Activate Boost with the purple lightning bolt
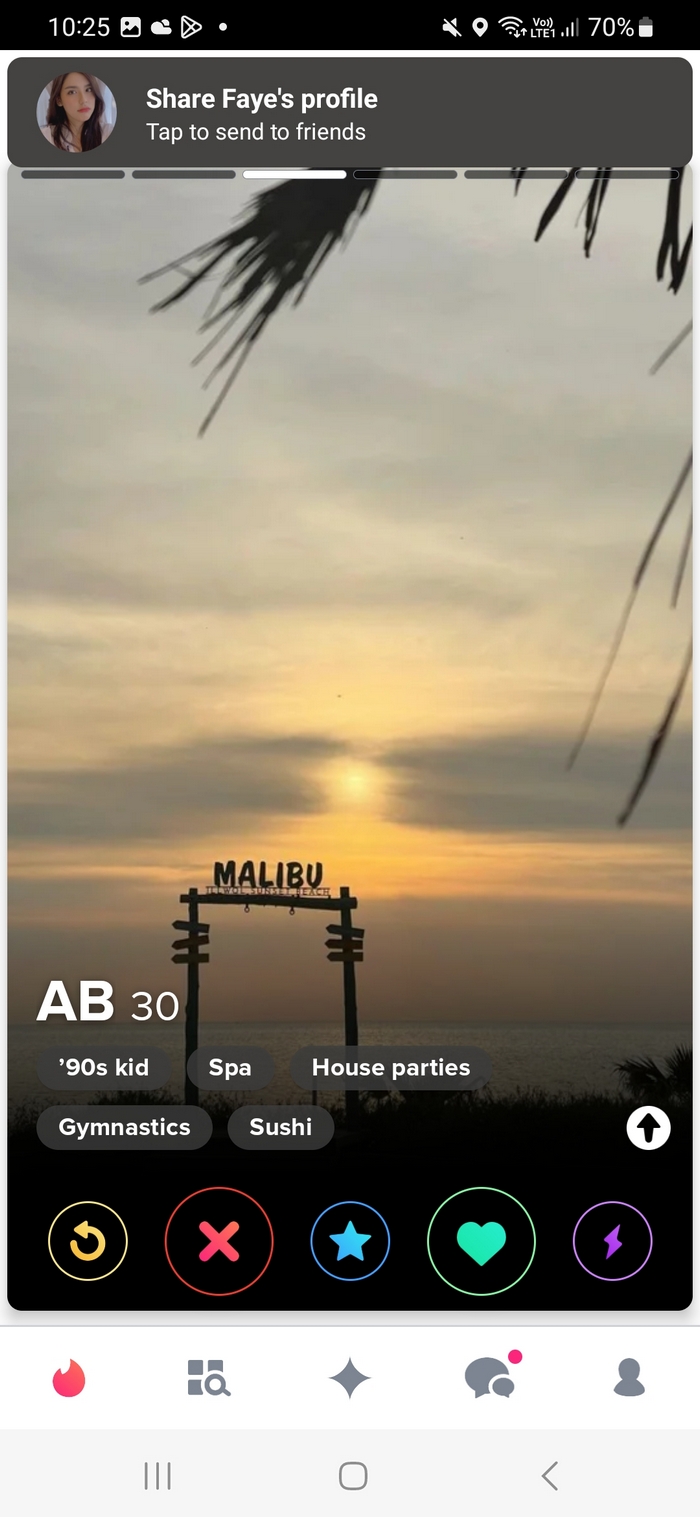The height and width of the screenshot is (1517, 700). pyautogui.click(x=612, y=1241)
